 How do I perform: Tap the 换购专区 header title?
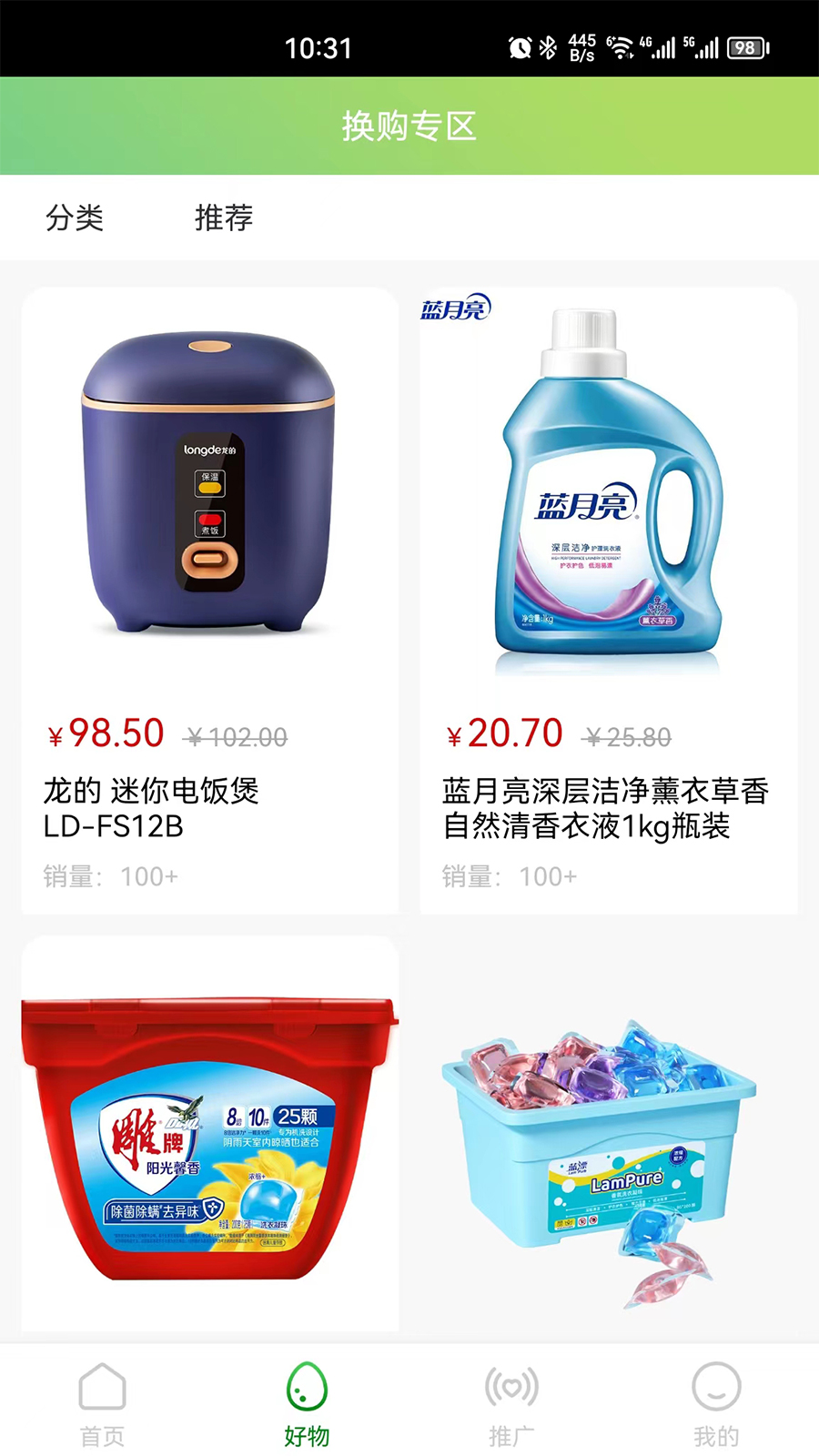[409, 126]
